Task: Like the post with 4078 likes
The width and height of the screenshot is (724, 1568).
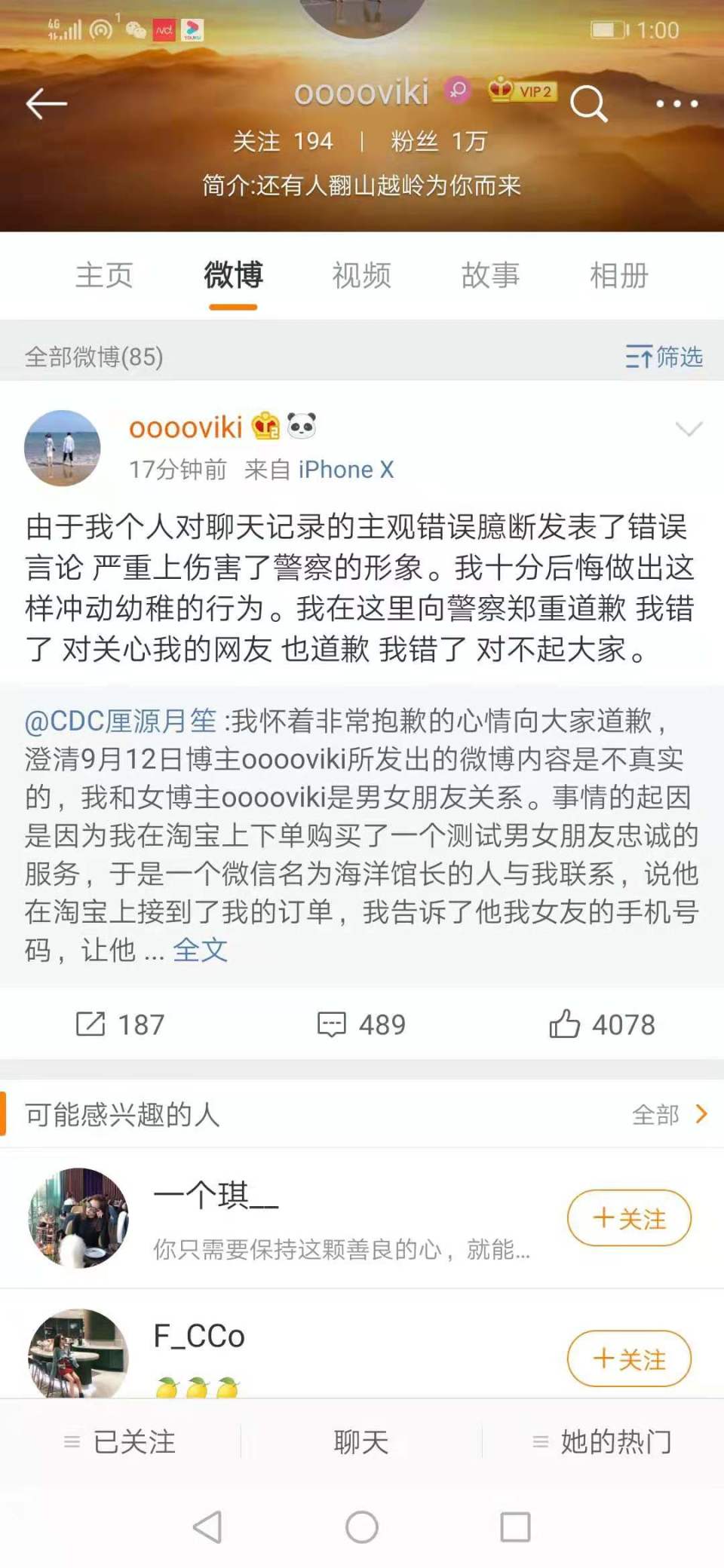Action: coord(603,1024)
